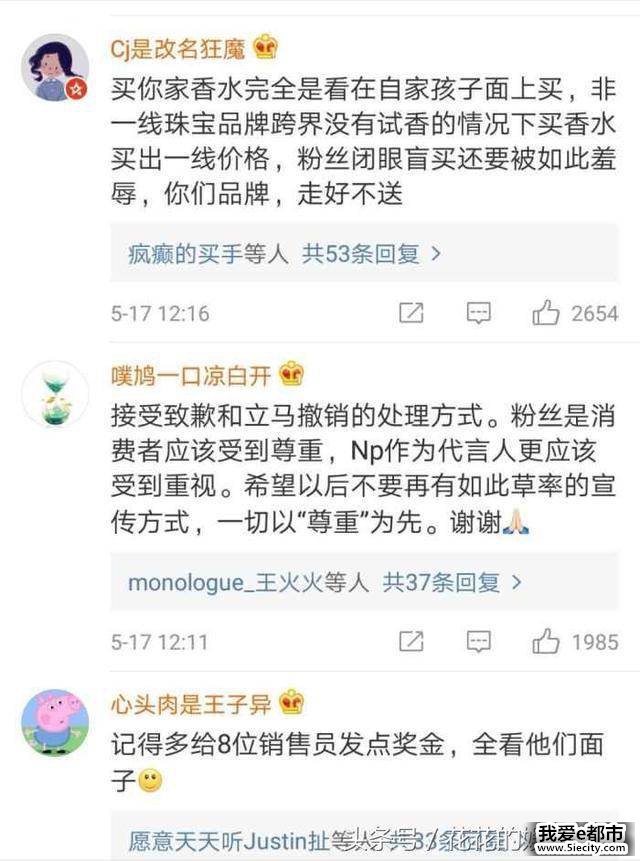Like the comment with 1985 likes
Screen dimensions: 640x861
pos(546,641)
